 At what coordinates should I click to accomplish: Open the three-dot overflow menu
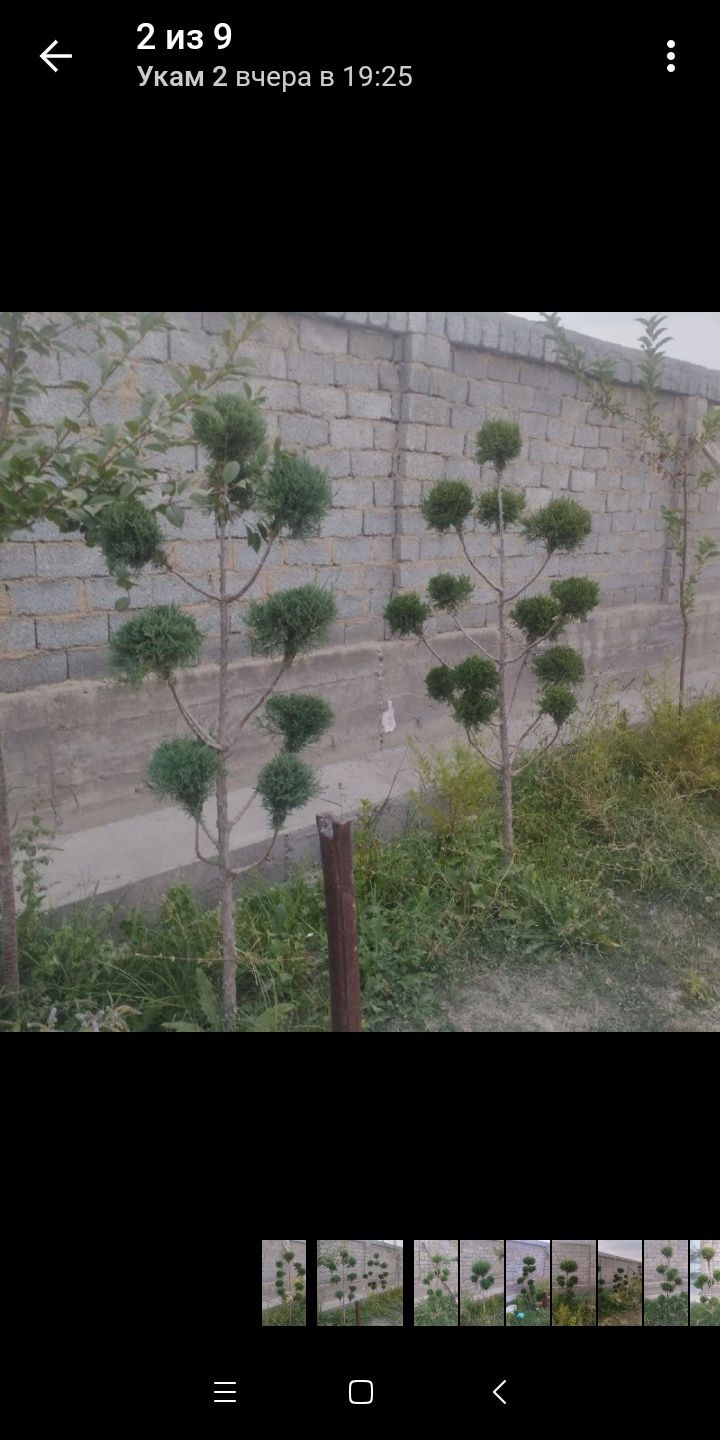(x=670, y=57)
